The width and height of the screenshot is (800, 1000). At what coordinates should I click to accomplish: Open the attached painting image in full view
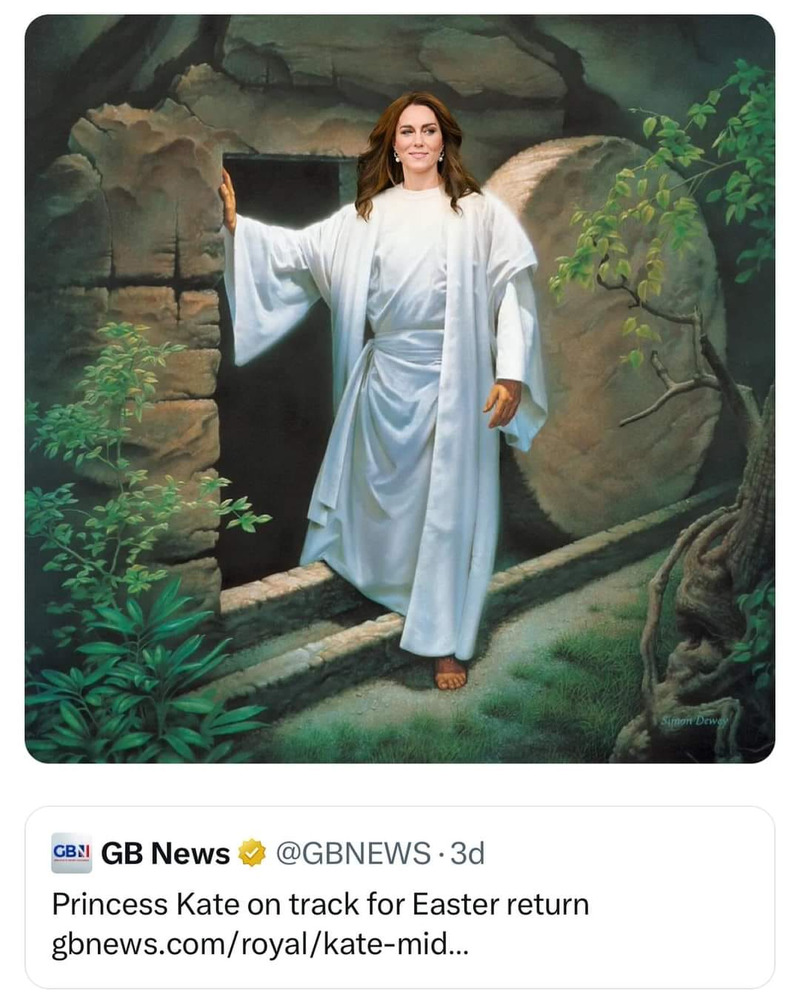400,390
